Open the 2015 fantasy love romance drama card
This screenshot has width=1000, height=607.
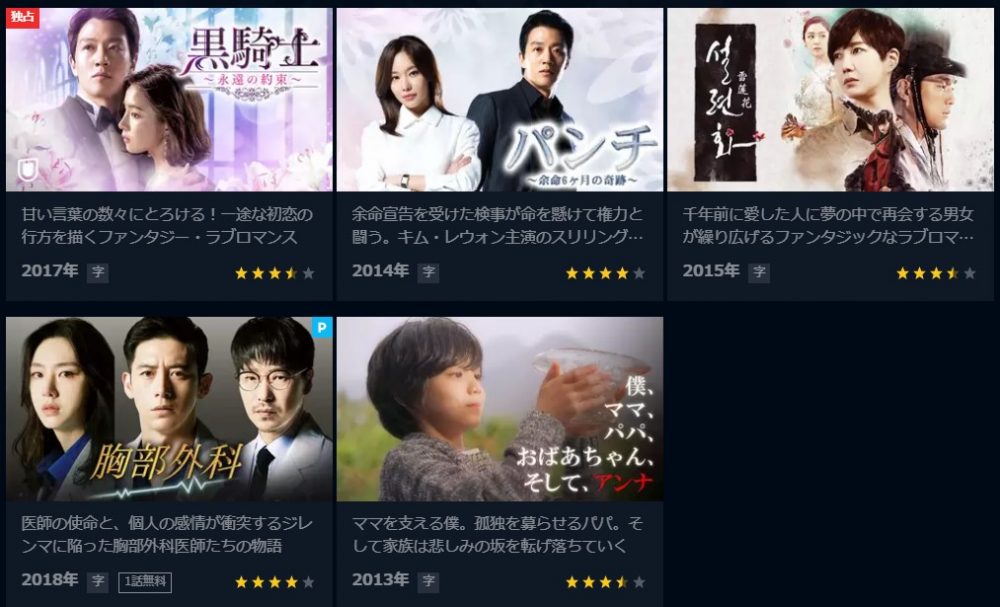click(x=829, y=100)
